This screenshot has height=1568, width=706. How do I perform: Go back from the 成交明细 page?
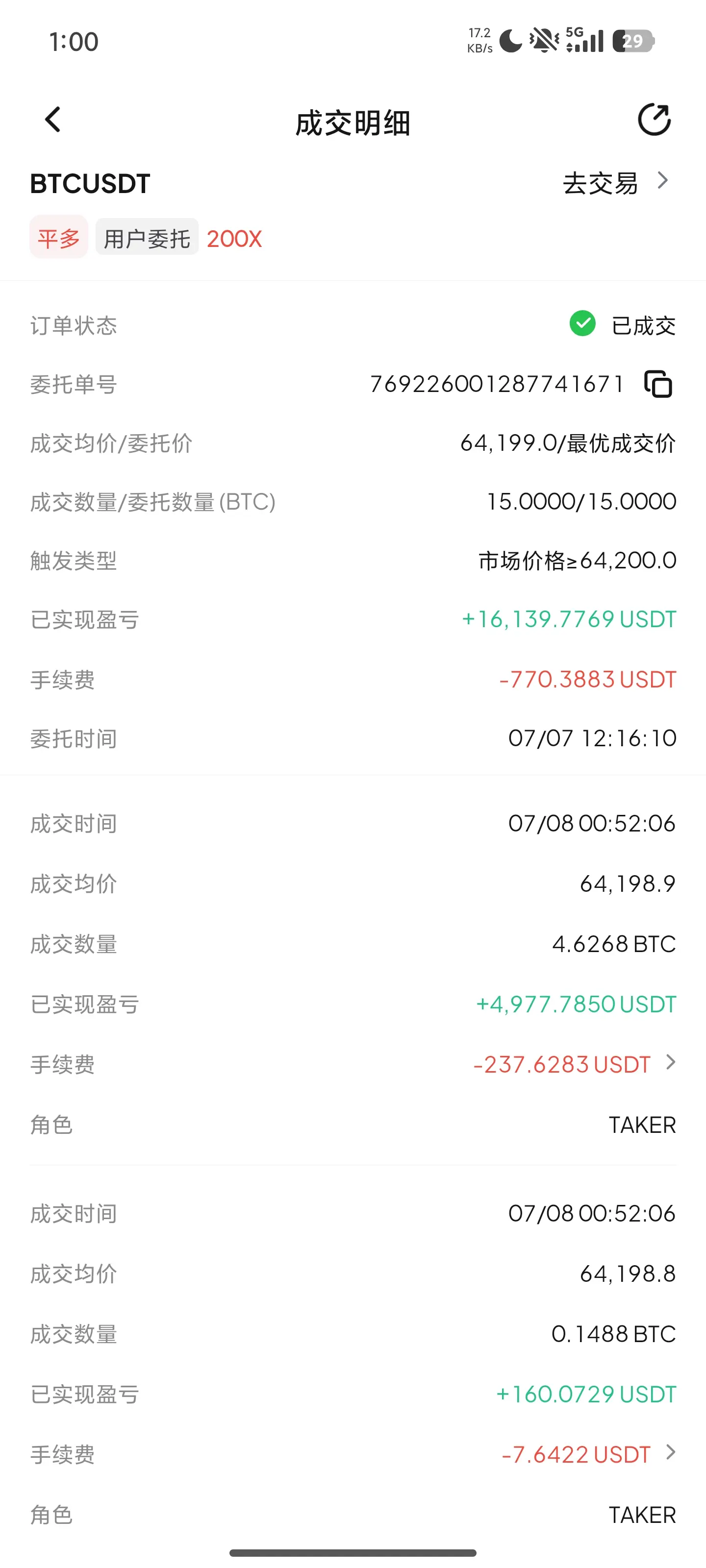(x=53, y=119)
